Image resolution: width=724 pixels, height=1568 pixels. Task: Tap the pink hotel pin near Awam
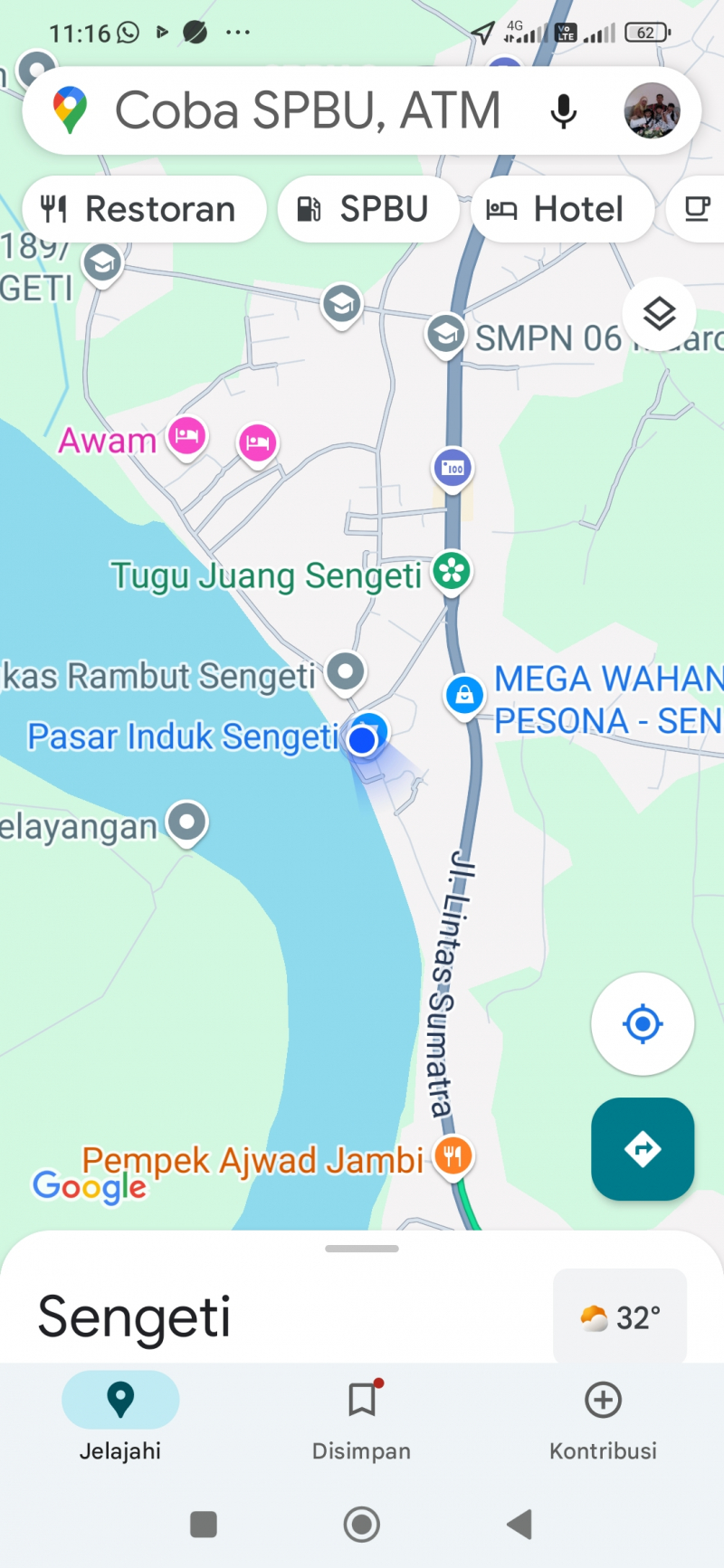coord(186,437)
